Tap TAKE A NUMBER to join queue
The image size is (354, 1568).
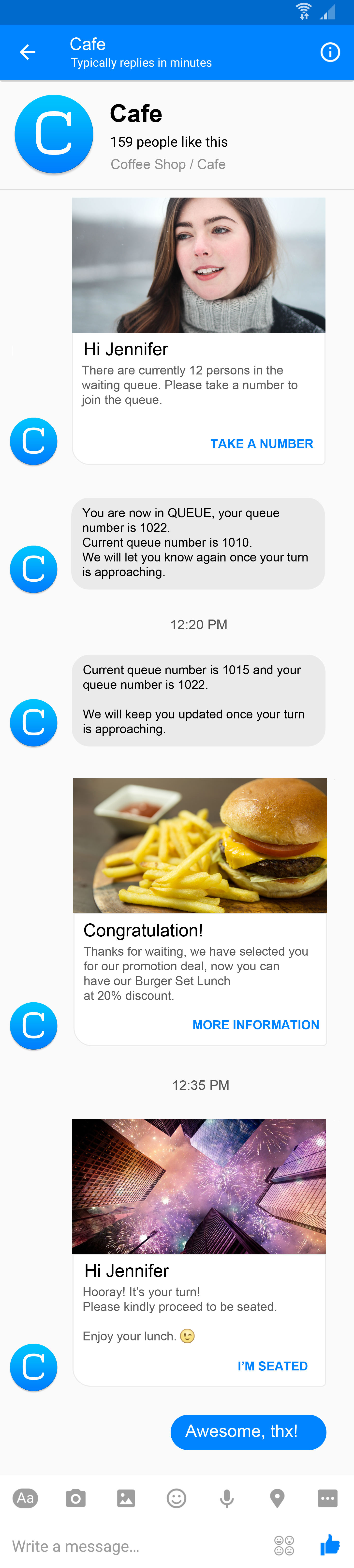click(x=262, y=444)
